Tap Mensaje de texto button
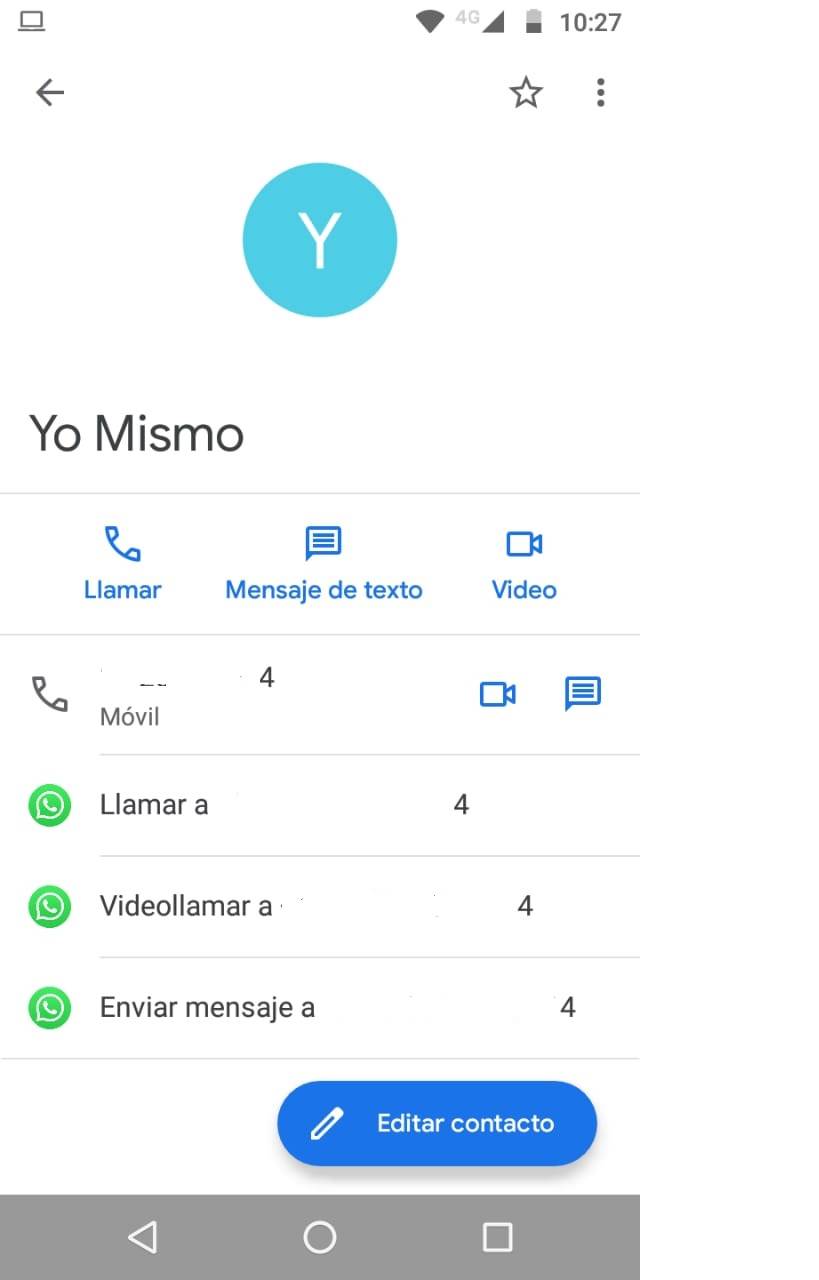The height and width of the screenshot is (1280, 819). pos(323,565)
